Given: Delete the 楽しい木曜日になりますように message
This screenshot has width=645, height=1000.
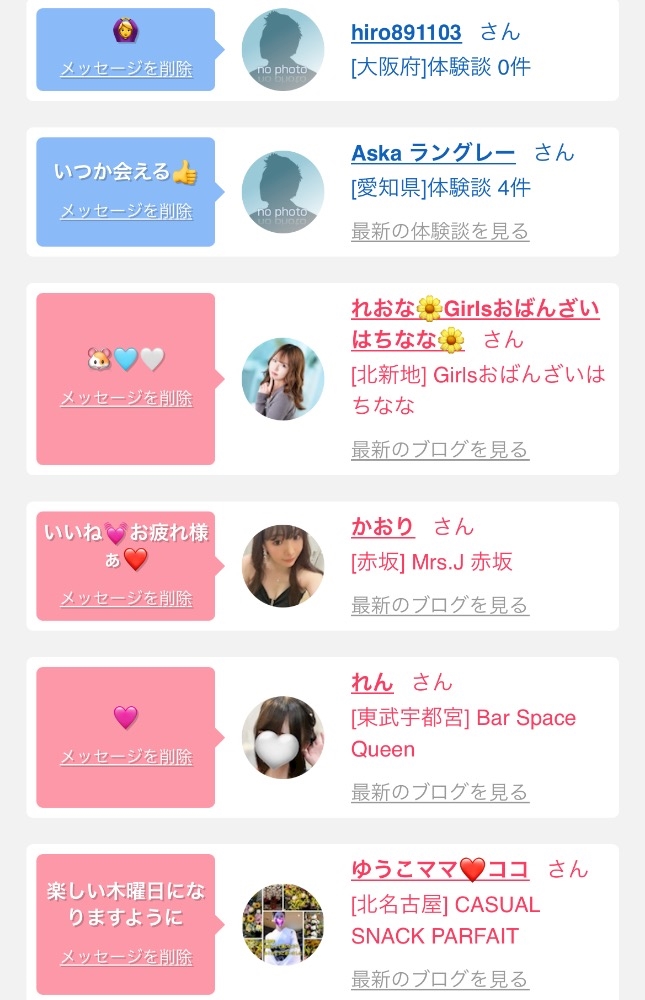Looking at the screenshot, I should coord(126,957).
